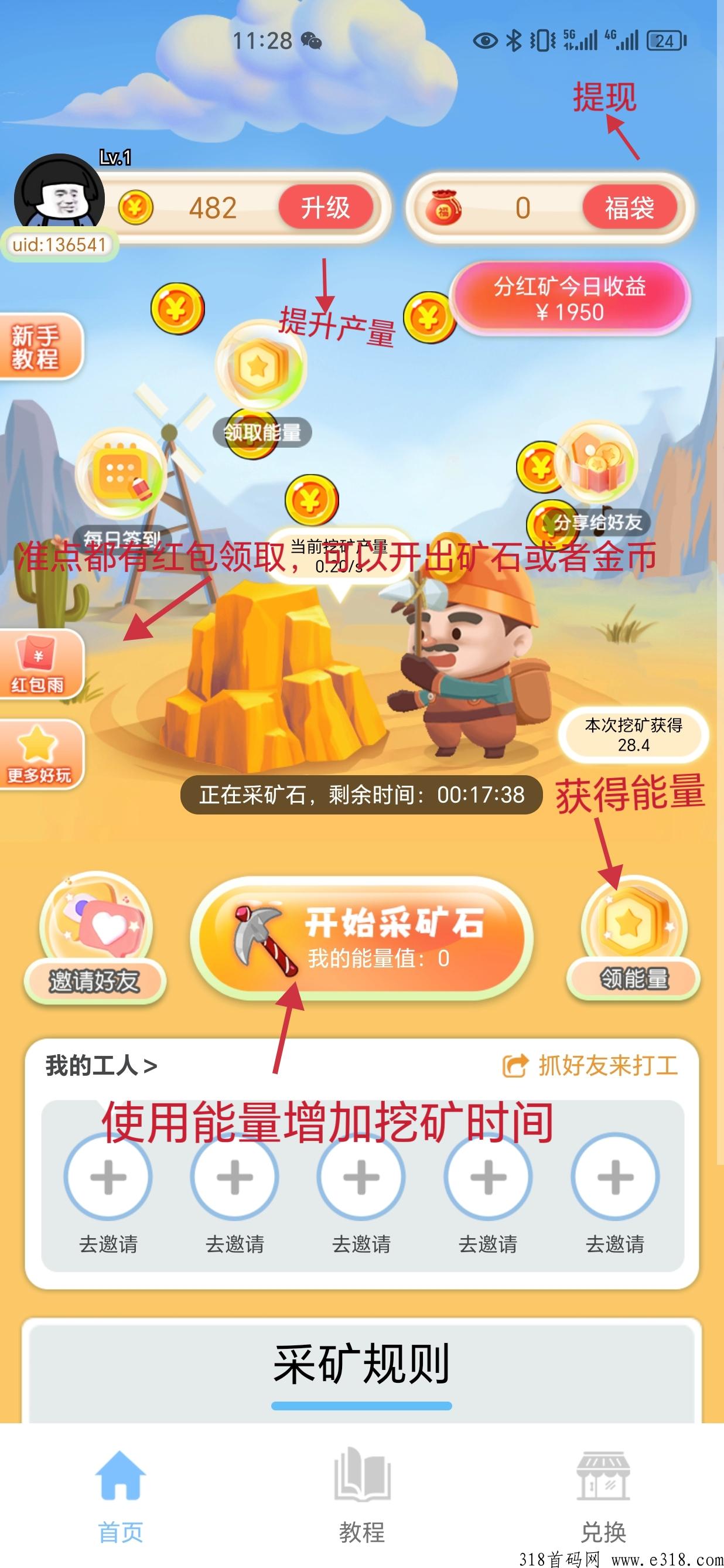
Task: Open 我的工人 my workers list
Action: click(x=101, y=1066)
